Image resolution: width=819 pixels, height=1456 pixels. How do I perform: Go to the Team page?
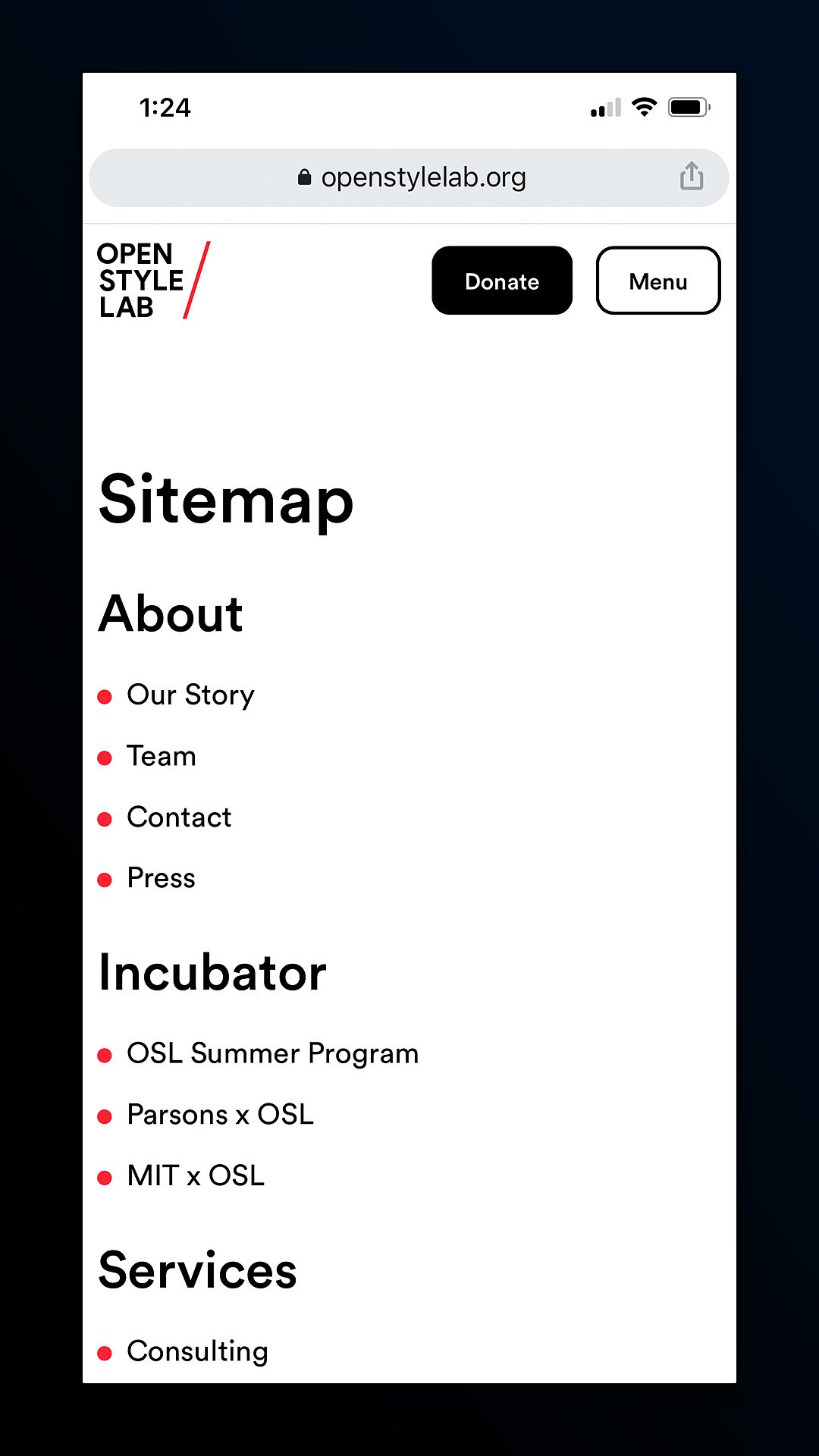coord(162,756)
